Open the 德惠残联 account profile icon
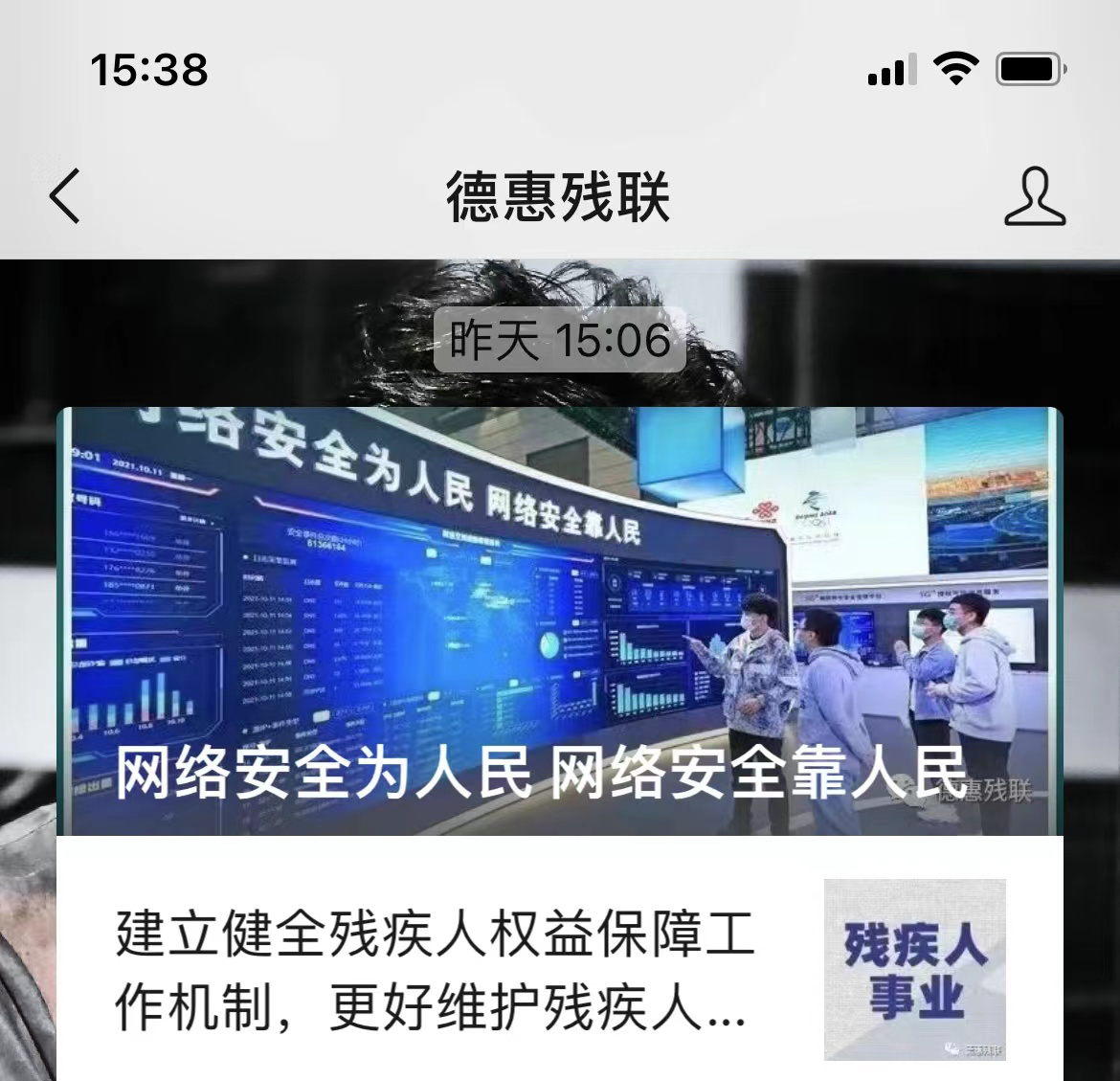This screenshot has width=1120, height=1081. 1034,196
